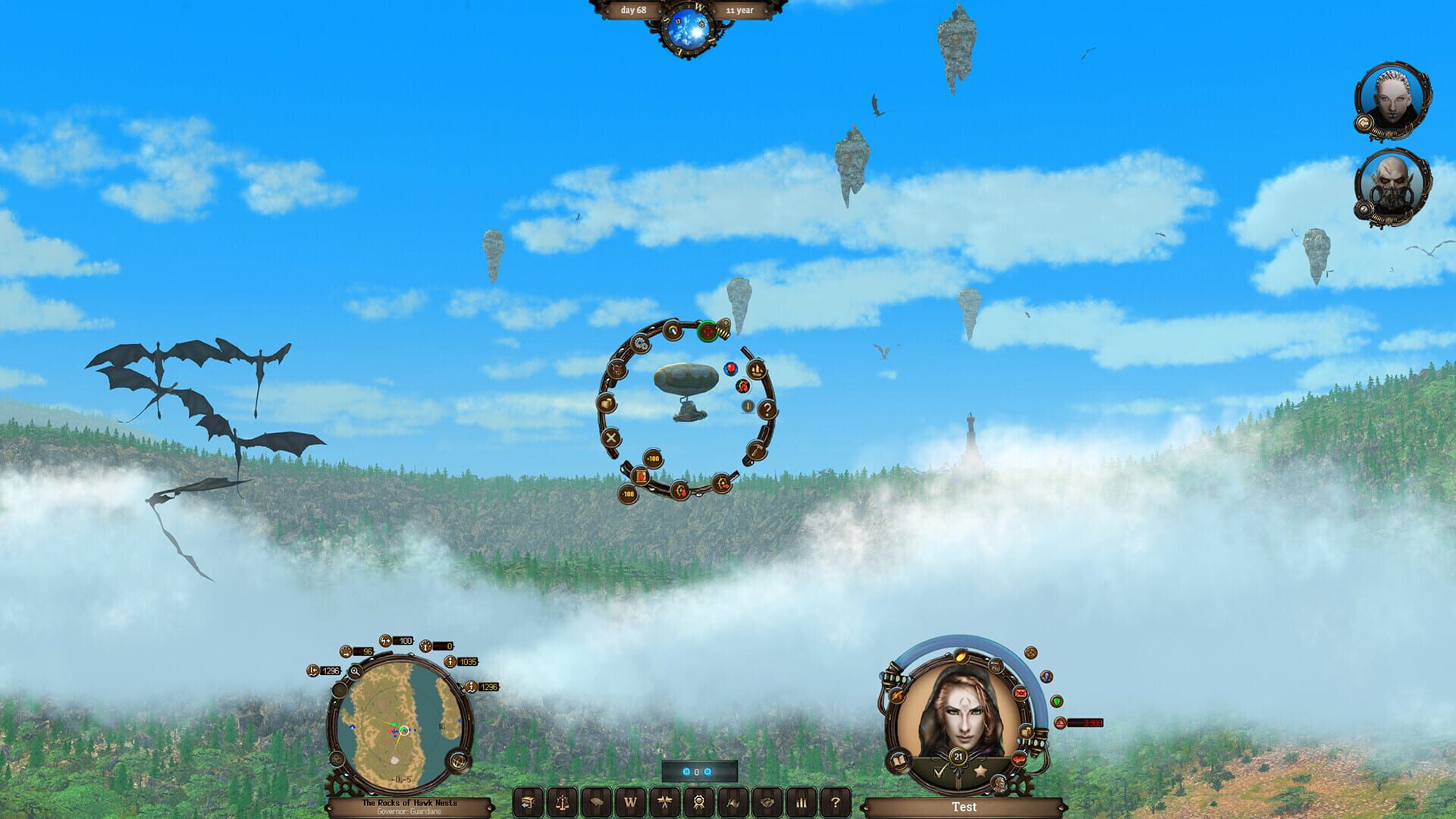
Task: Select the green-ringed crosshair target icon
Action: pos(707,331)
